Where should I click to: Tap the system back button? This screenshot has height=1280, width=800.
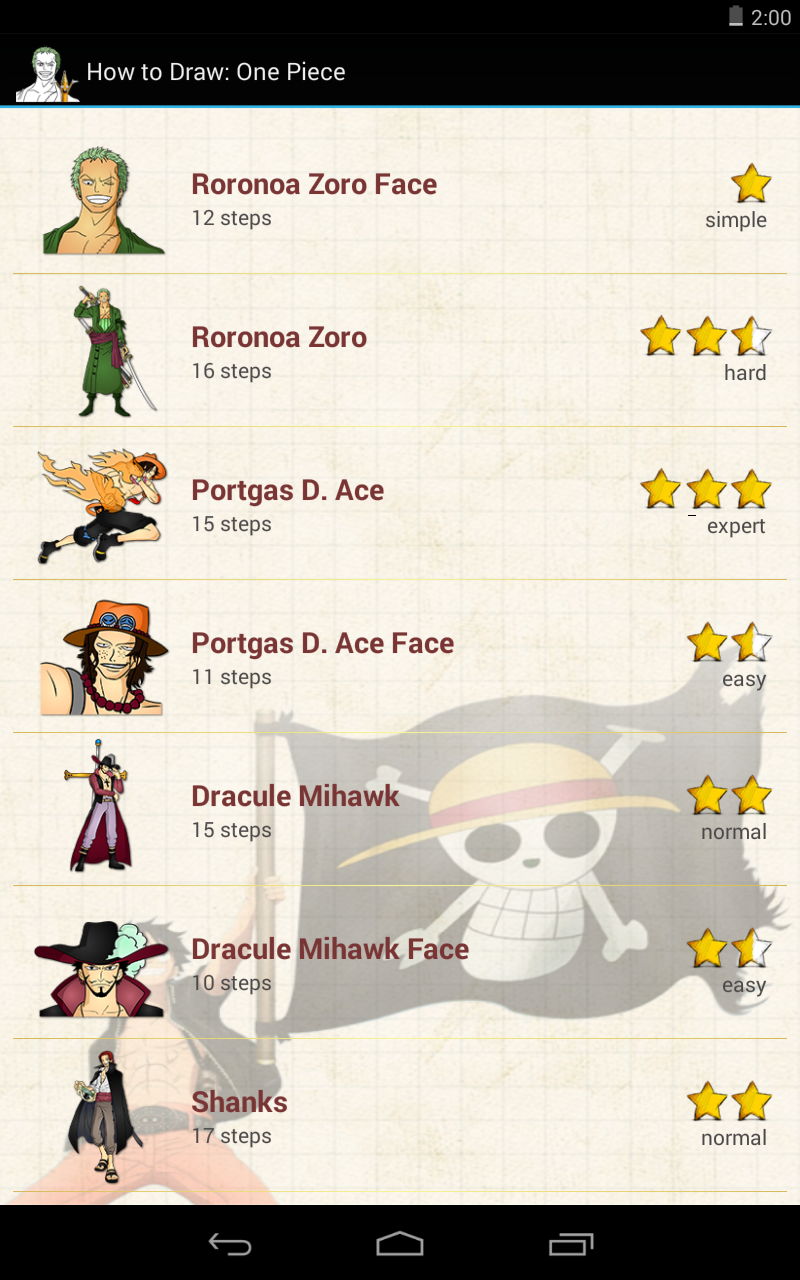[x=229, y=1244]
